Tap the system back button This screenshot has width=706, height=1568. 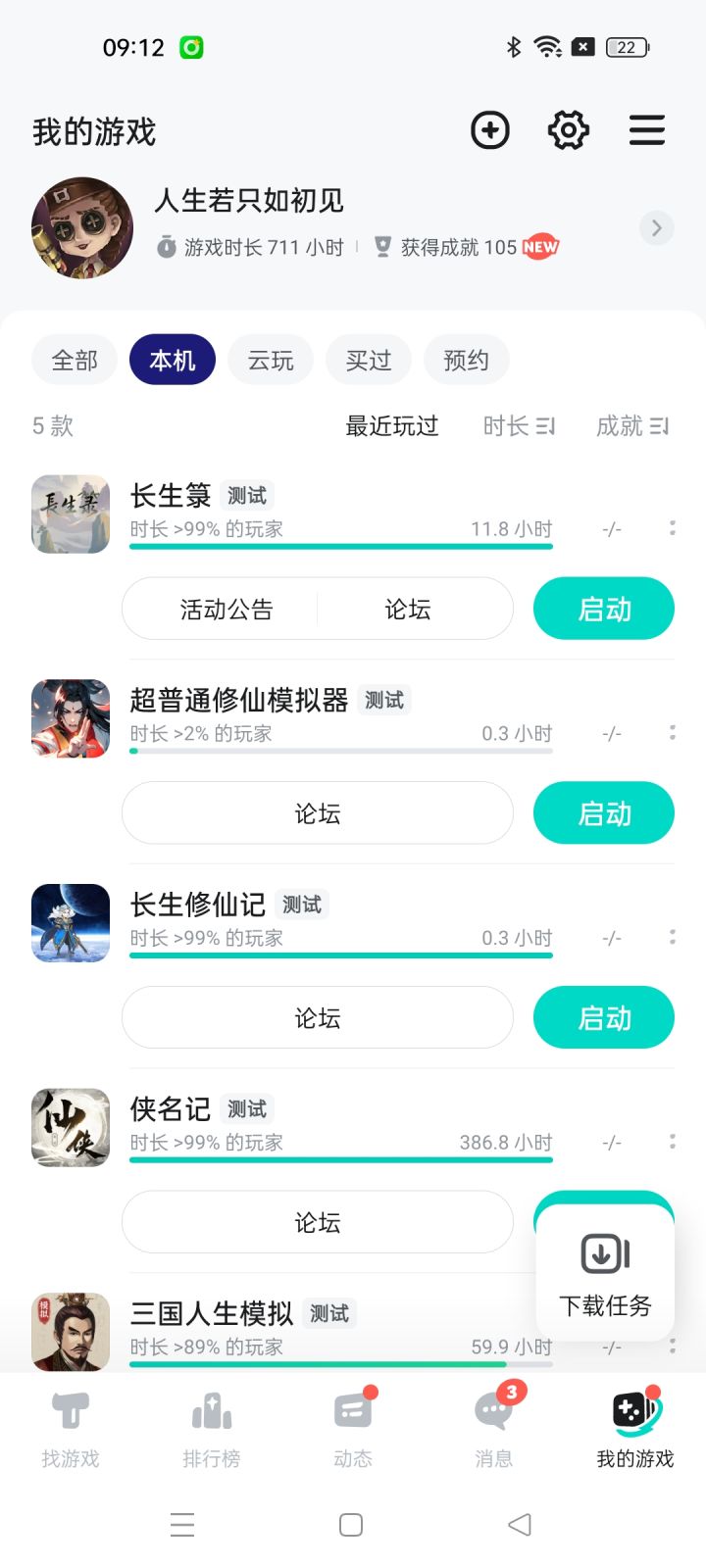(x=520, y=1525)
